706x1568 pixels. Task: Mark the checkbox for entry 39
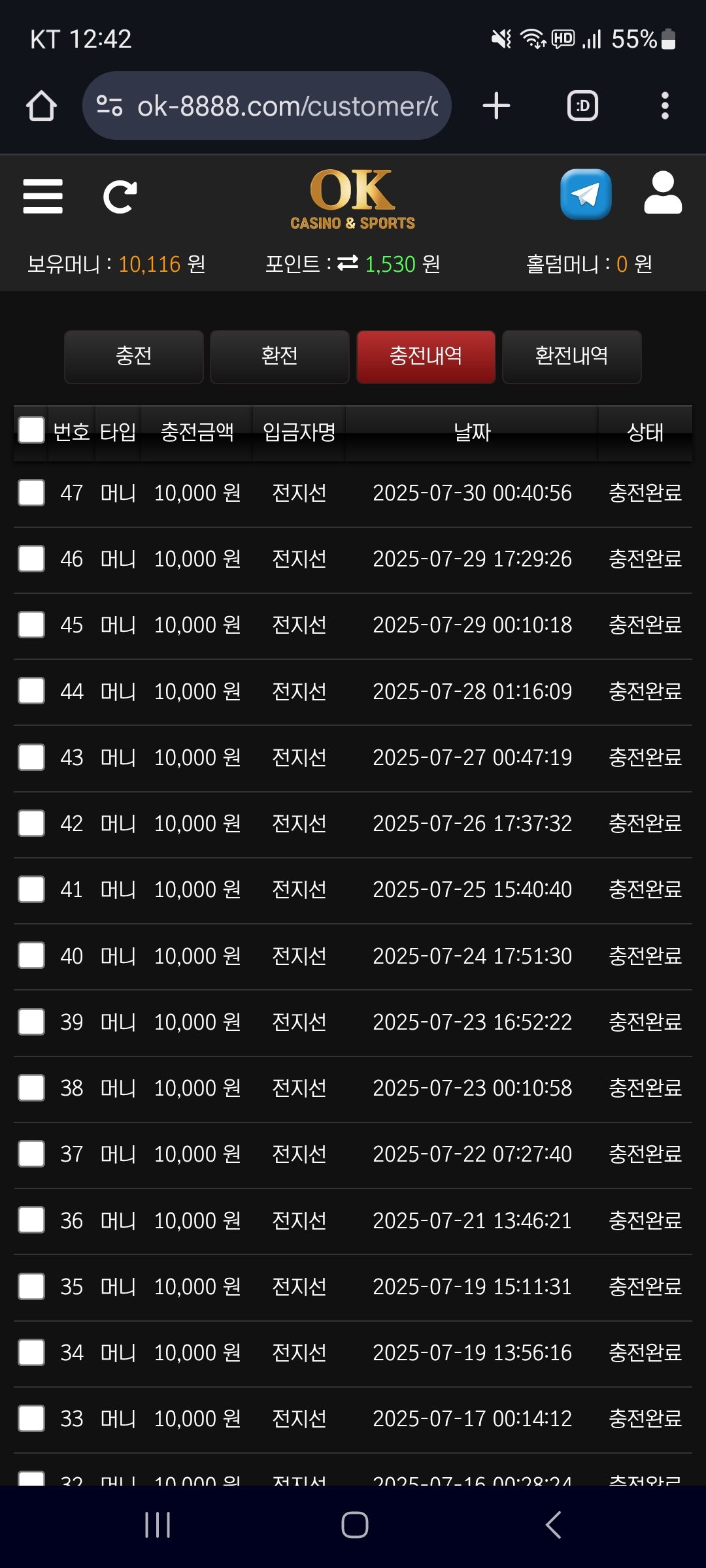click(31, 1022)
